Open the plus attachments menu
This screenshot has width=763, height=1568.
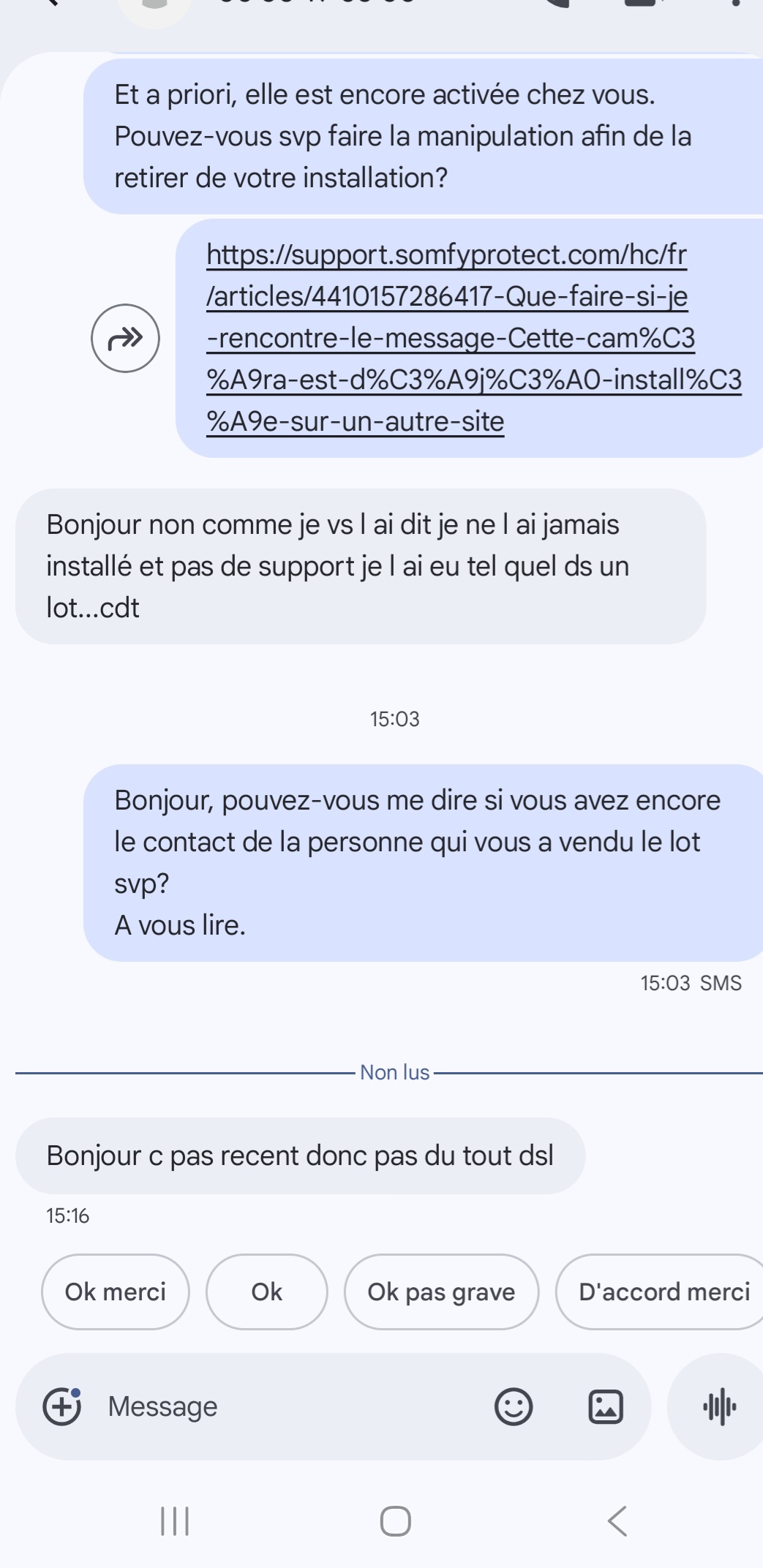(62, 1406)
